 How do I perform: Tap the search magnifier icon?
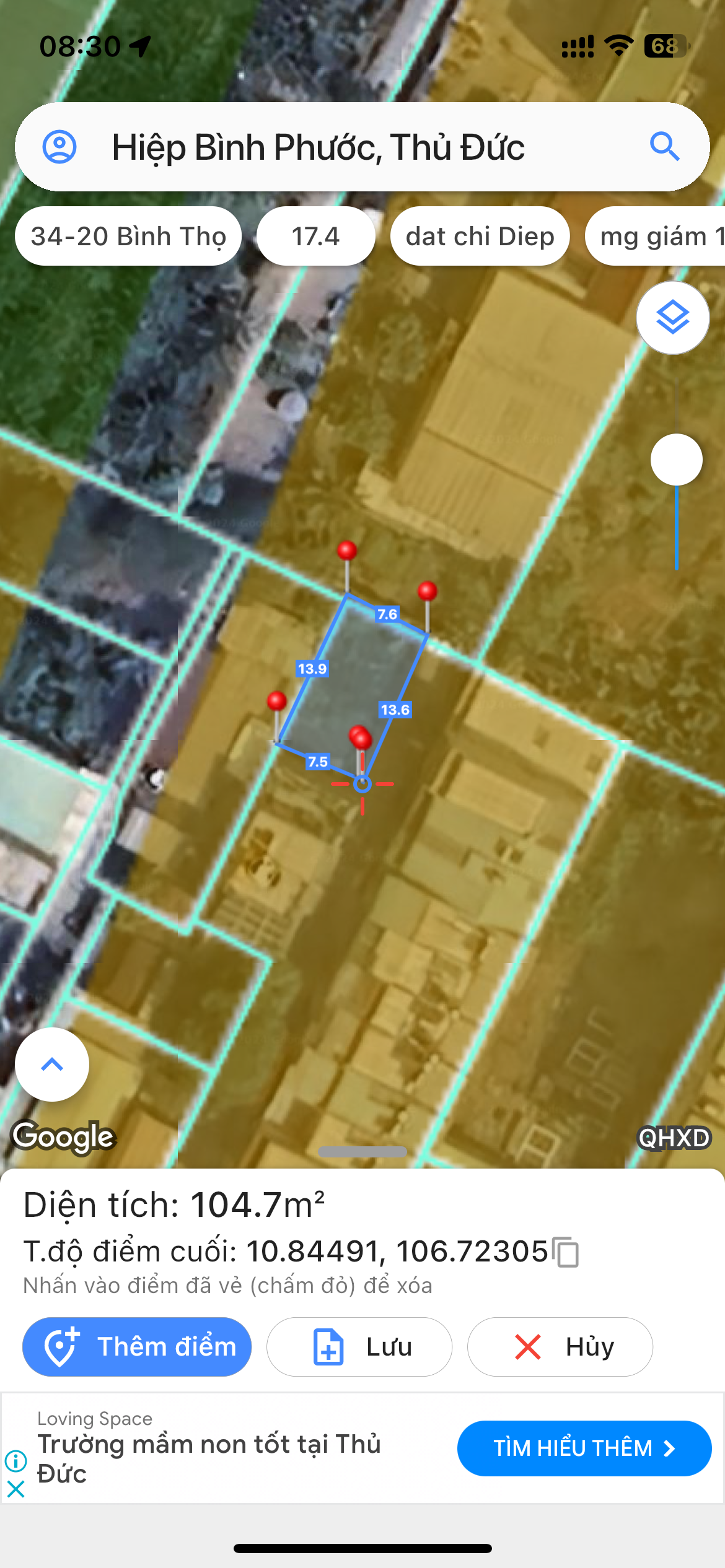[x=665, y=147]
